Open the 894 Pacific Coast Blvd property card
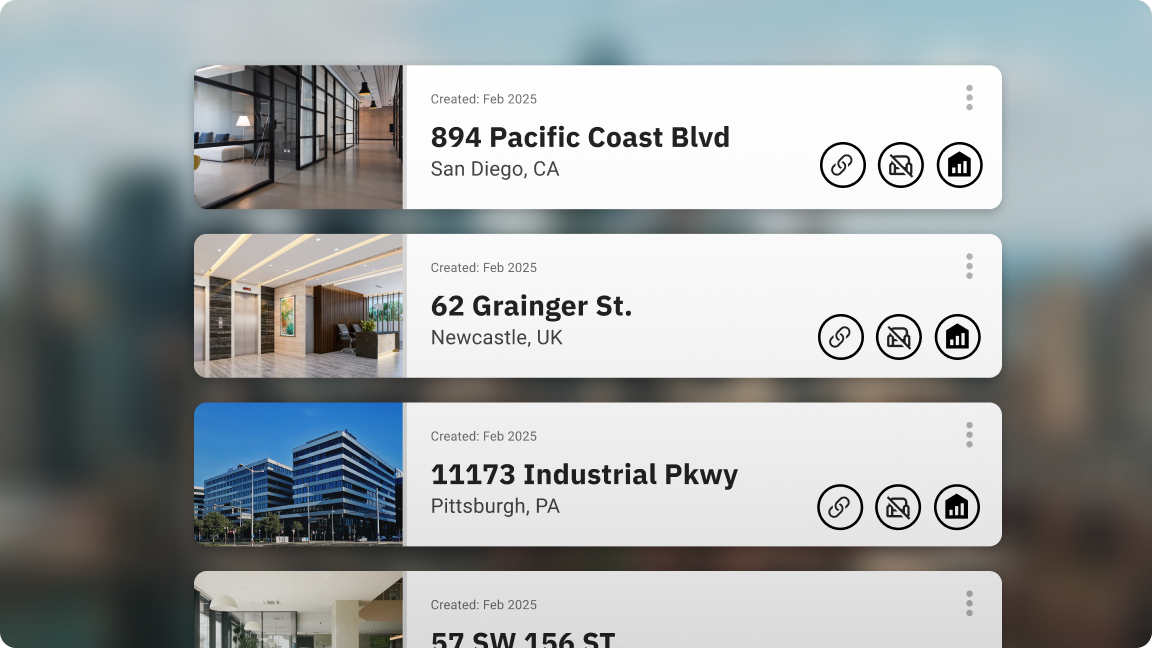This screenshot has height=648, width=1152. pos(580,137)
